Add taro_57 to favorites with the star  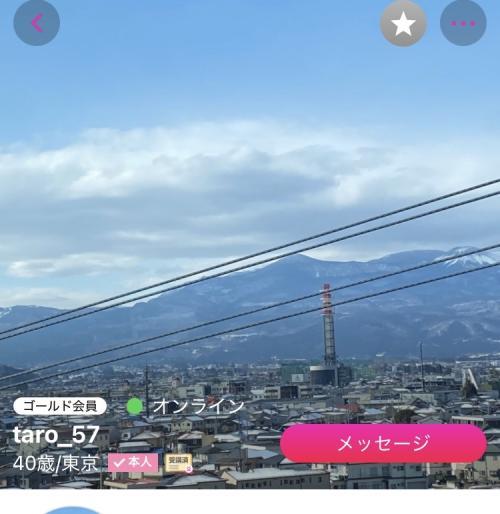(403, 23)
